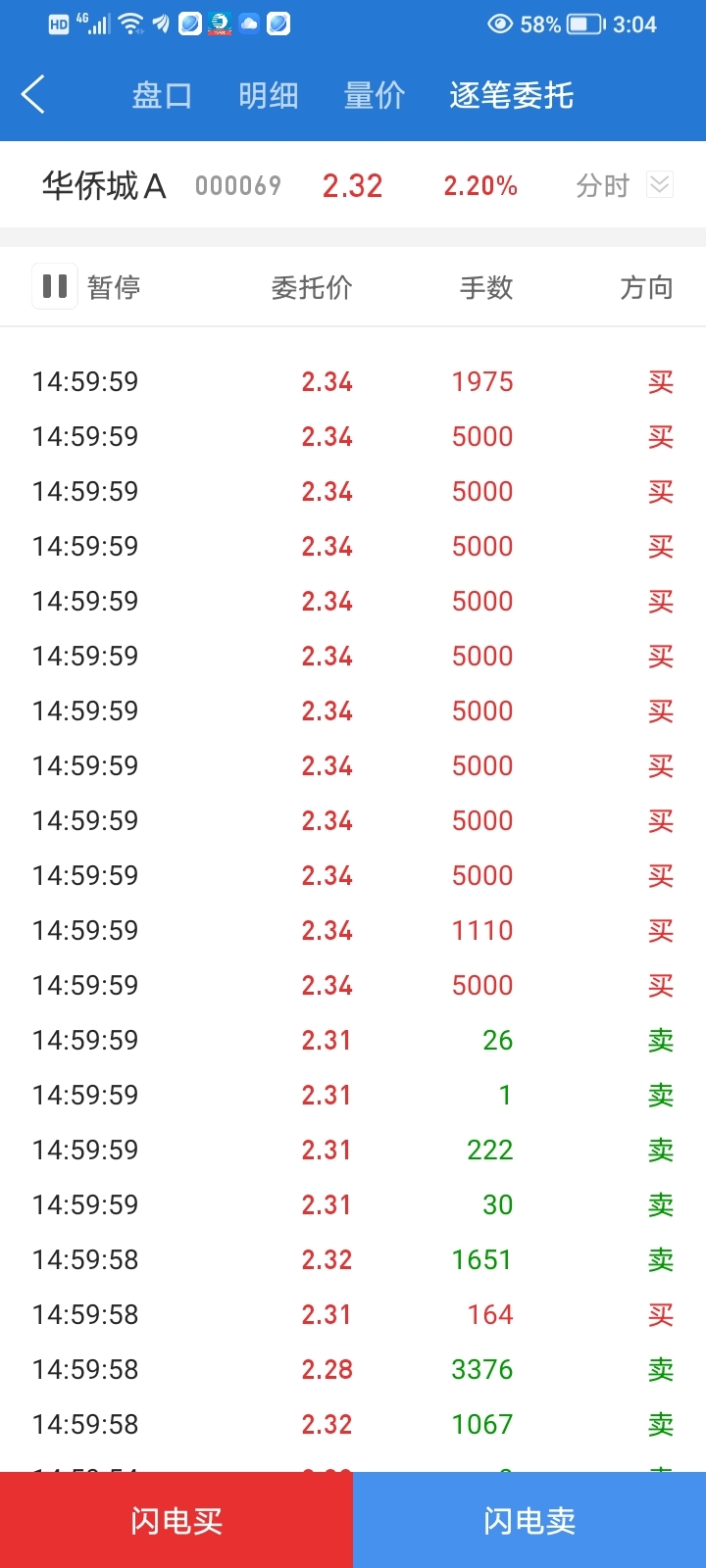Go back using the top-left arrow
The width and height of the screenshot is (706, 1568).
click(33, 95)
